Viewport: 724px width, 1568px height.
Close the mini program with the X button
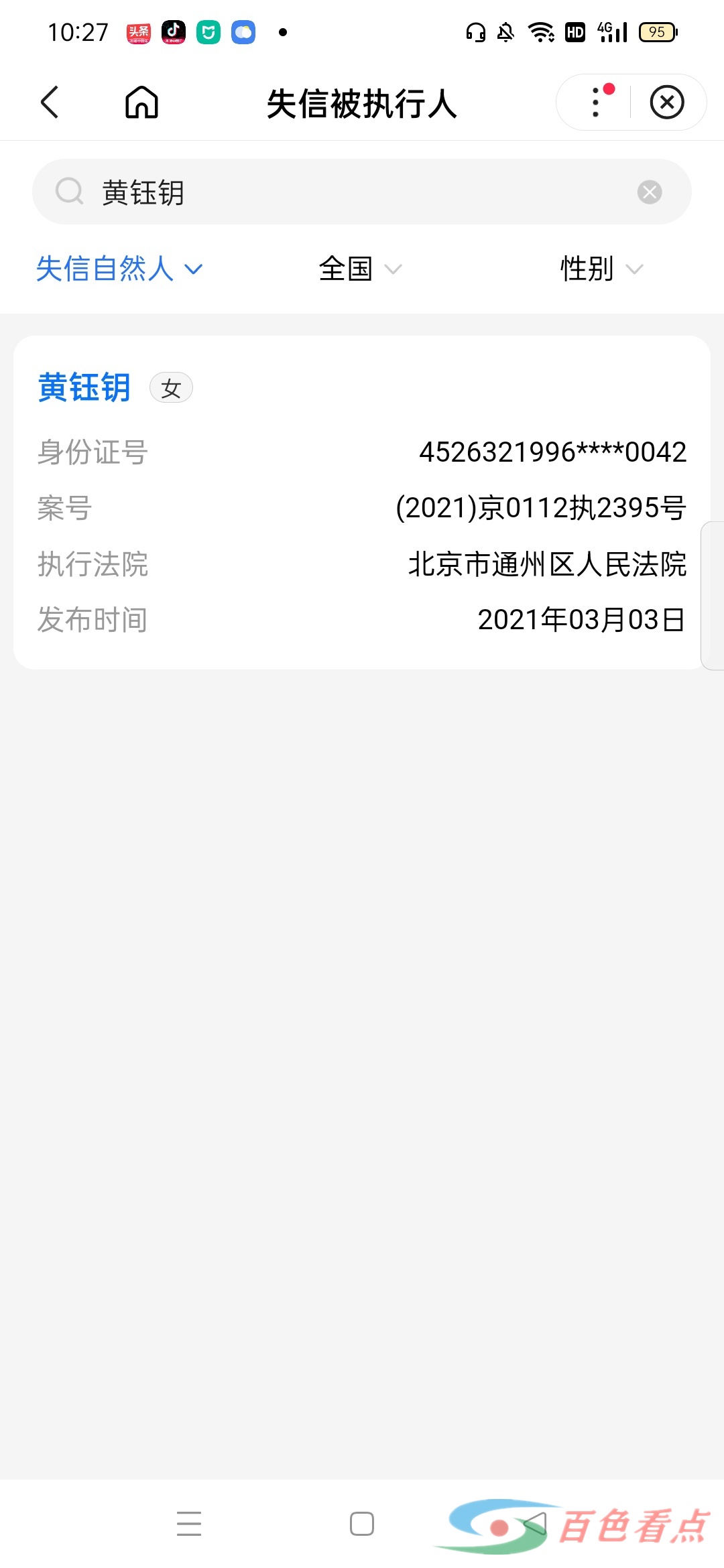[667, 103]
